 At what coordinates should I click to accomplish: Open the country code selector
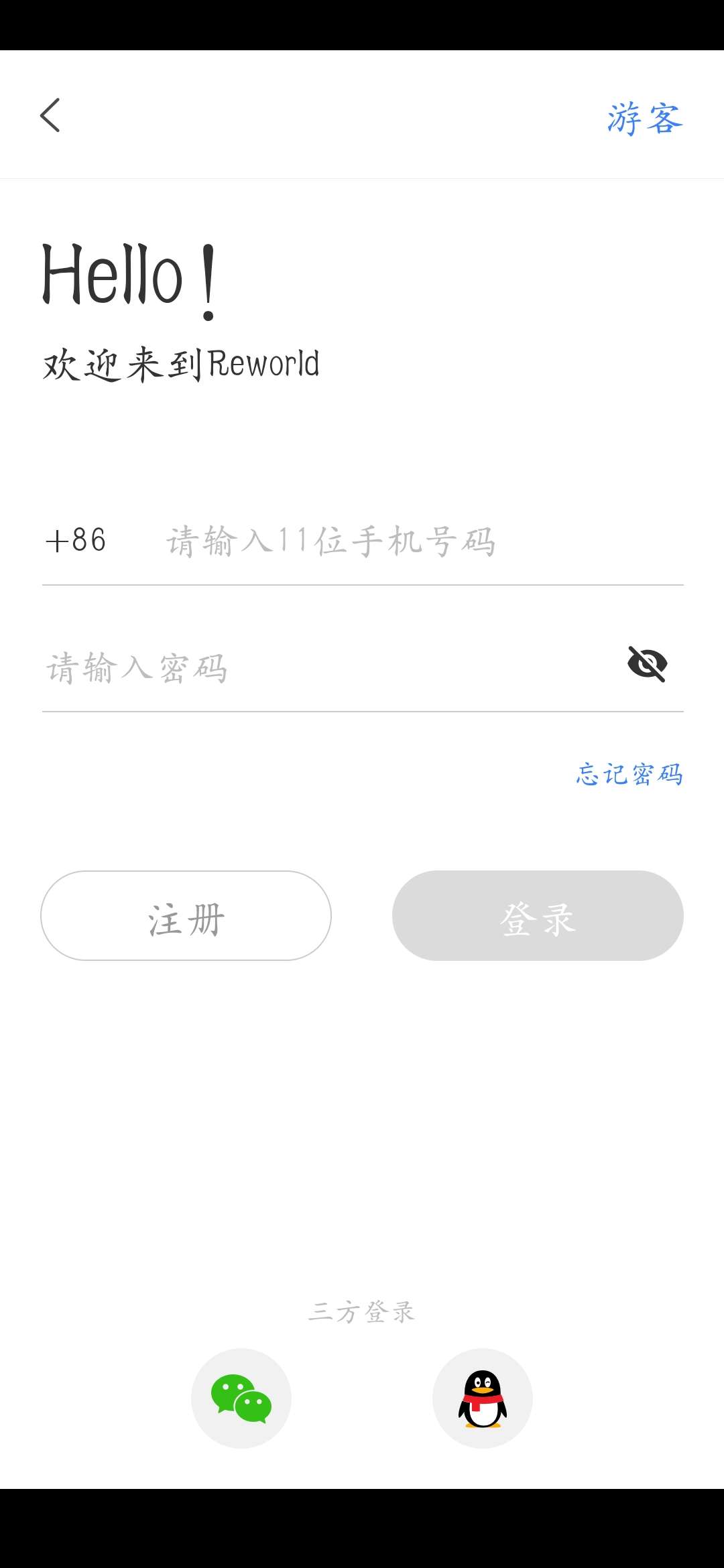[76, 540]
